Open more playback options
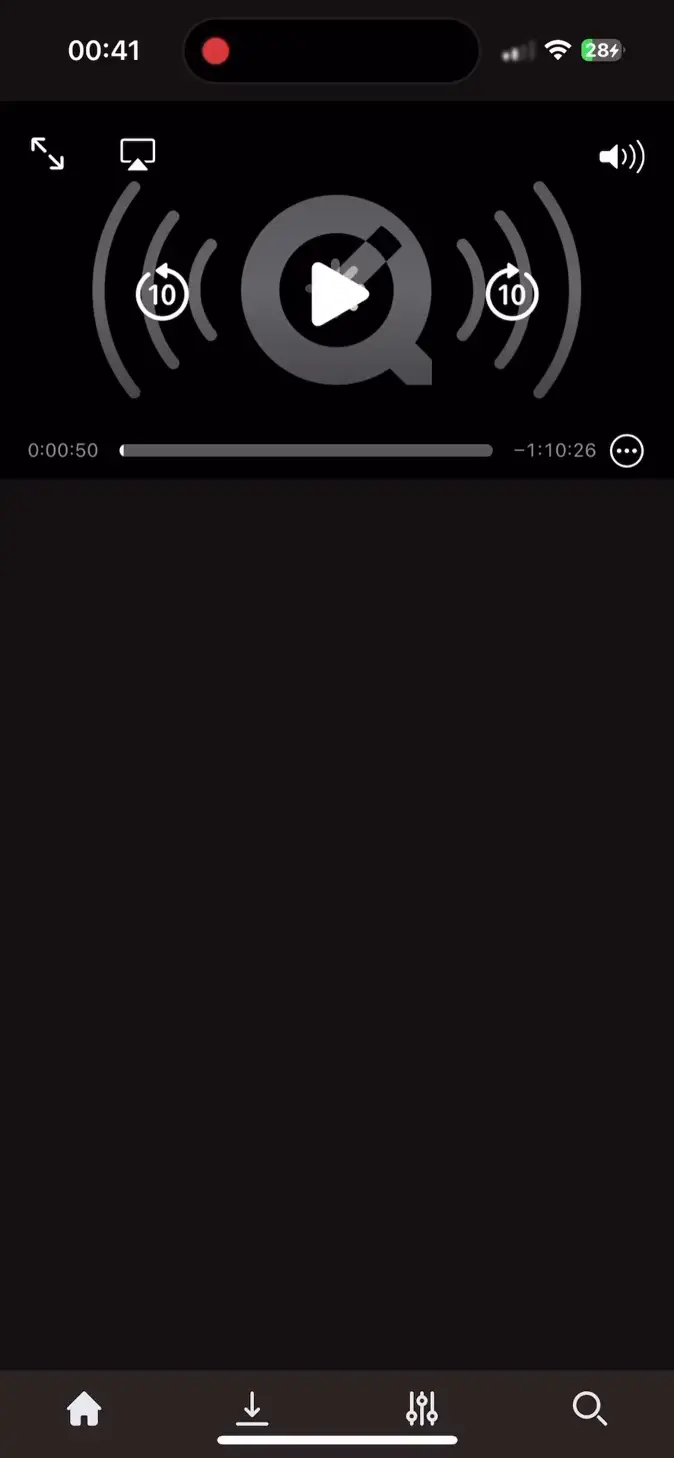Viewport: 674px width, 1458px height. tap(627, 451)
